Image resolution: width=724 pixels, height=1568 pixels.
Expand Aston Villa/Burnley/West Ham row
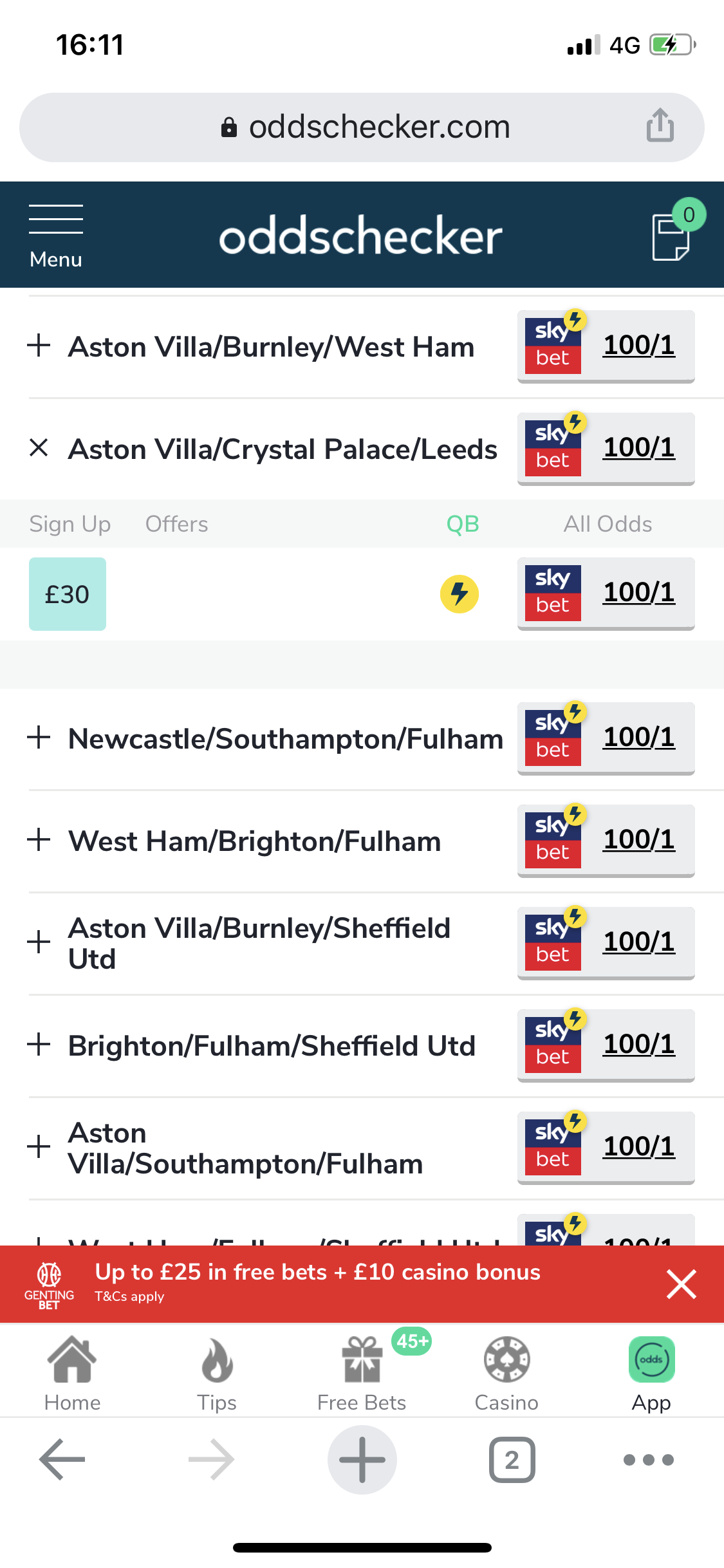39,346
